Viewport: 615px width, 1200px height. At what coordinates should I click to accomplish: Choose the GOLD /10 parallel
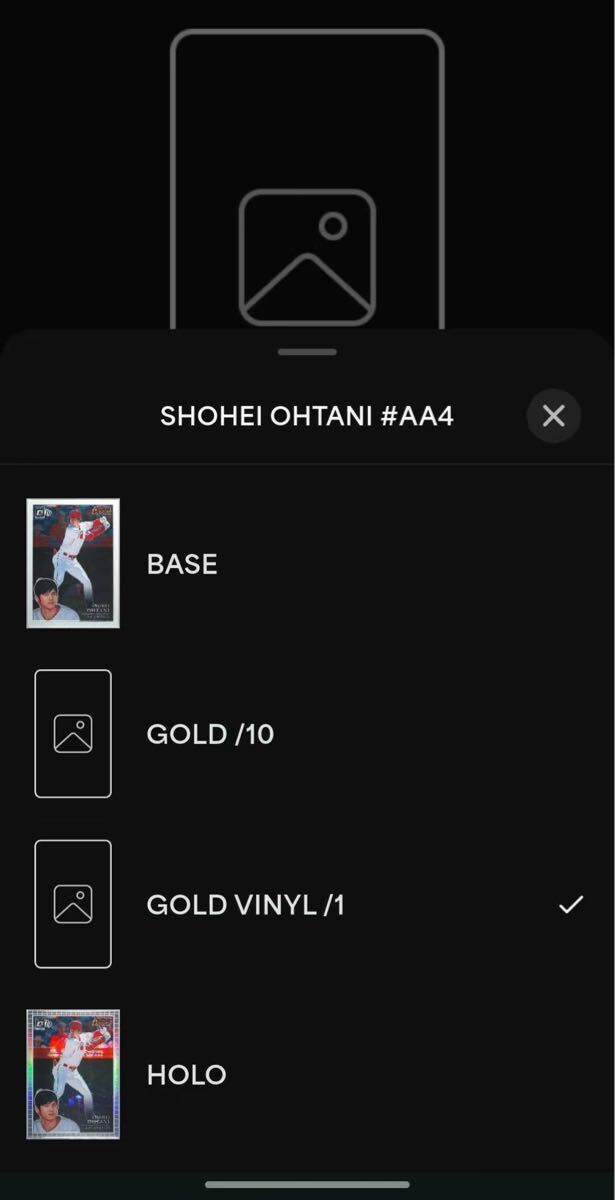tap(210, 734)
